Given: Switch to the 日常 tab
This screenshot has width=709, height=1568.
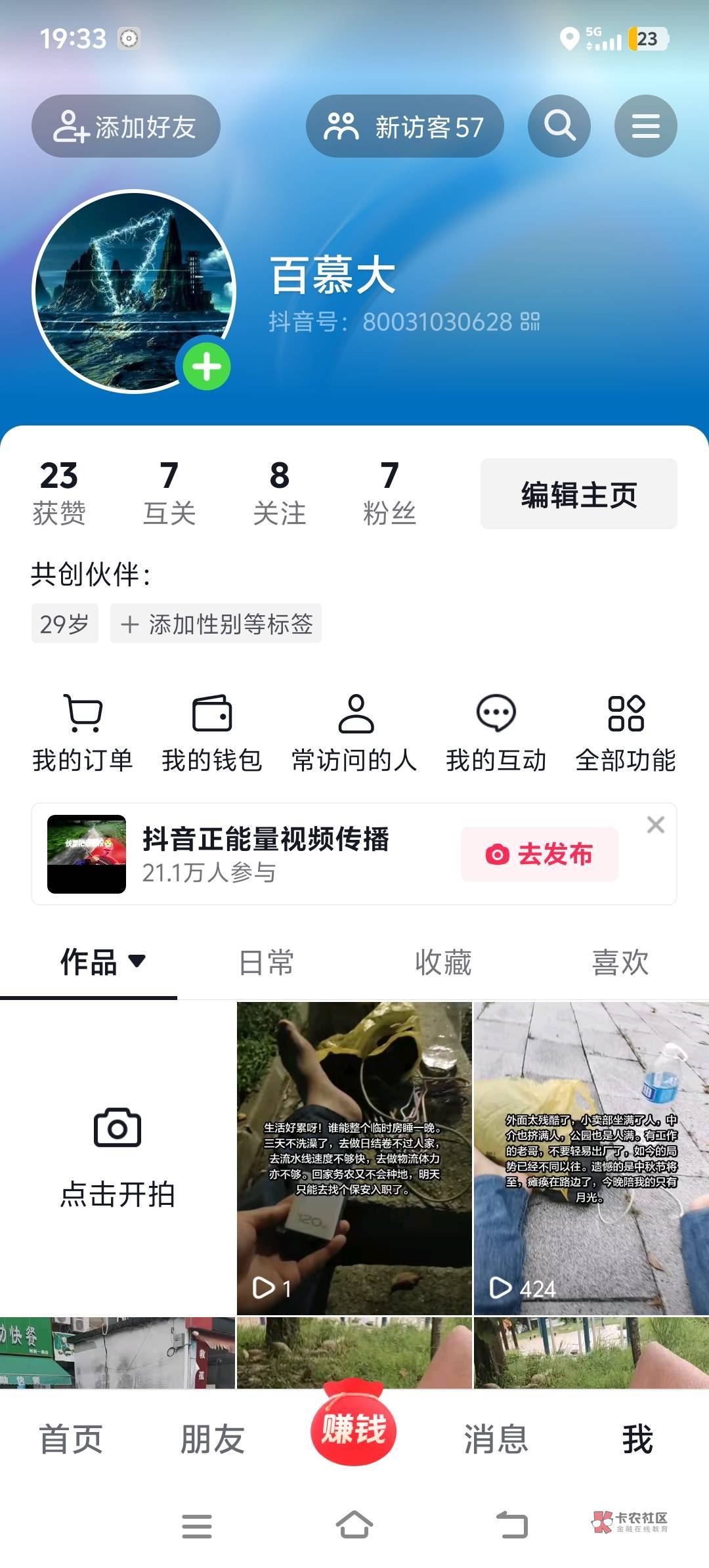Looking at the screenshot, I should coord(266,963).
